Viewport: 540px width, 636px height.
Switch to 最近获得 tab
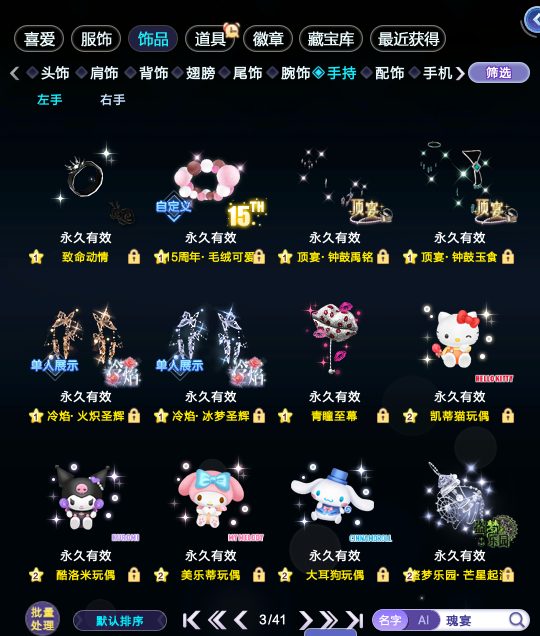408,39
